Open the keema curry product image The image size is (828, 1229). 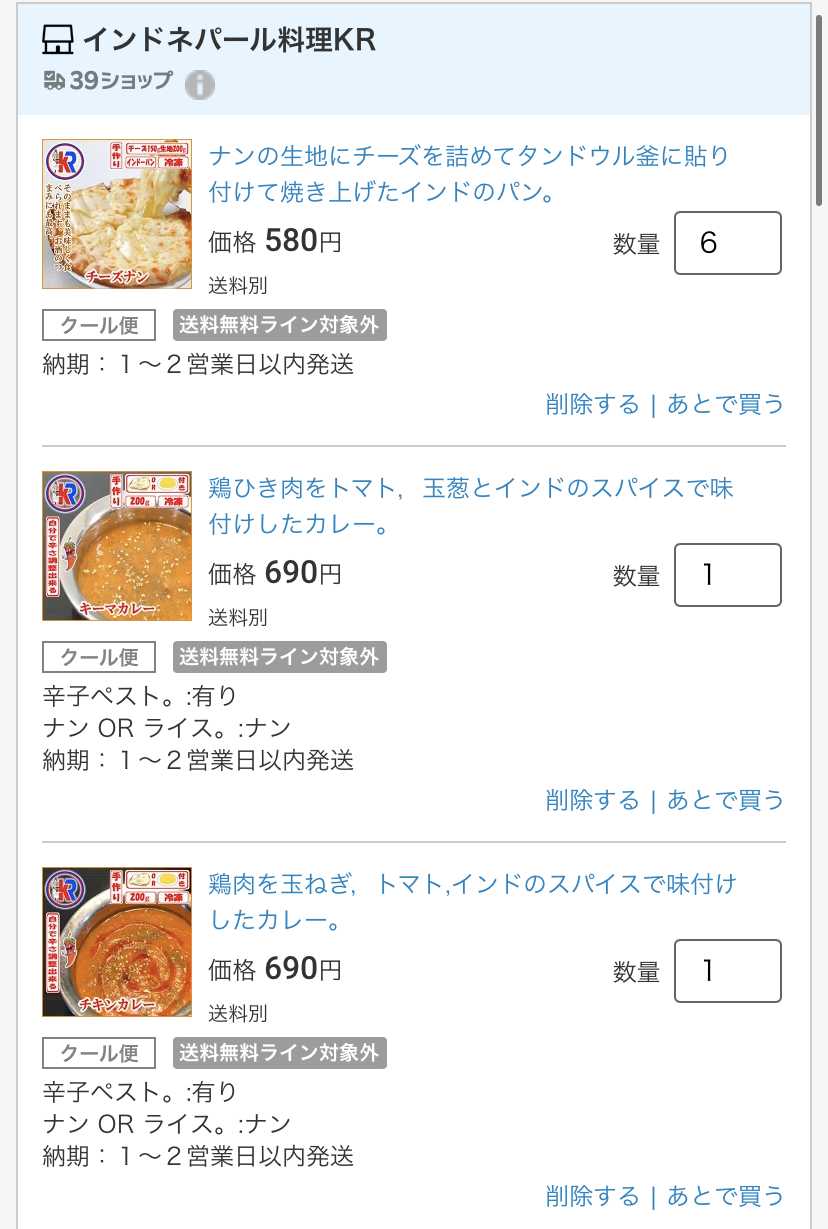click(x=117, y=546)
